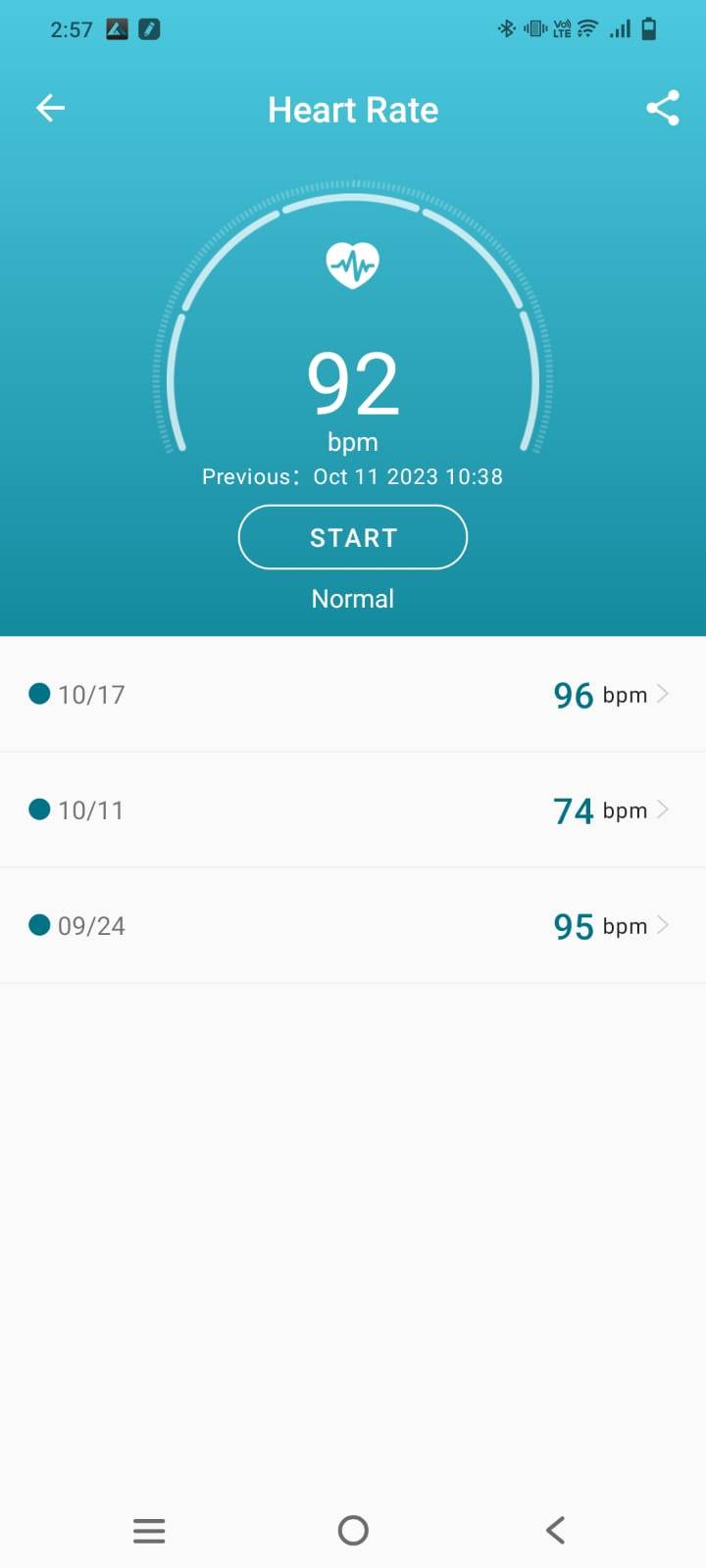Start a new heart rate measurement
Screen dimensions: 706x1568
[353, 537]
